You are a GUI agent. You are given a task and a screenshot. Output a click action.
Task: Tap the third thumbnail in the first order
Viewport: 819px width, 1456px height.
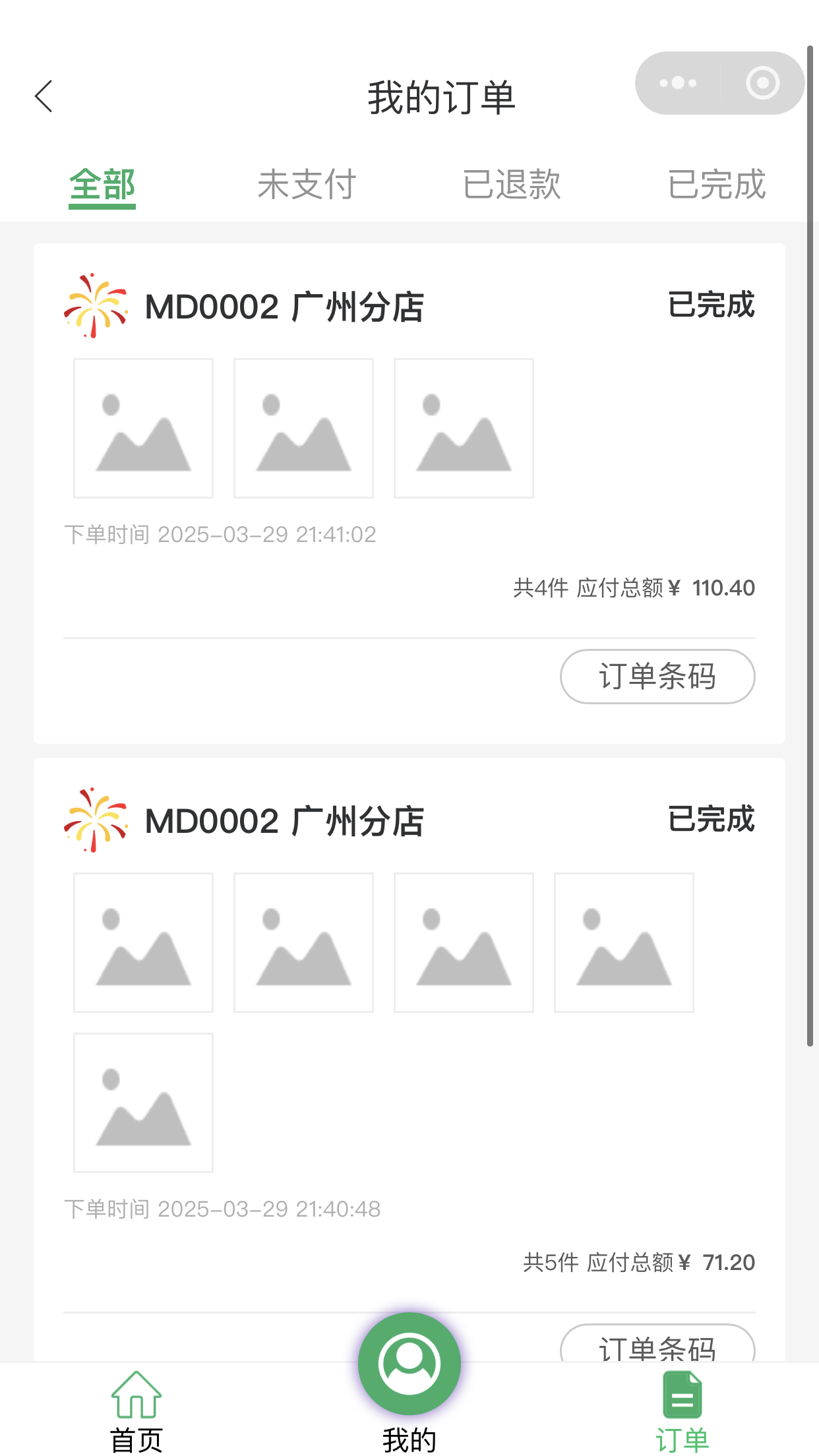tap(464, 427)
